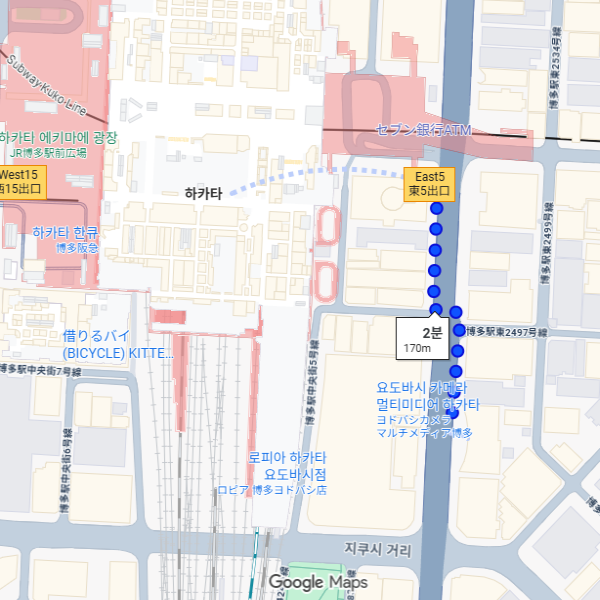Tap the 2분 170m walking route callout
The image size is (600, 600).
point(423,340)
